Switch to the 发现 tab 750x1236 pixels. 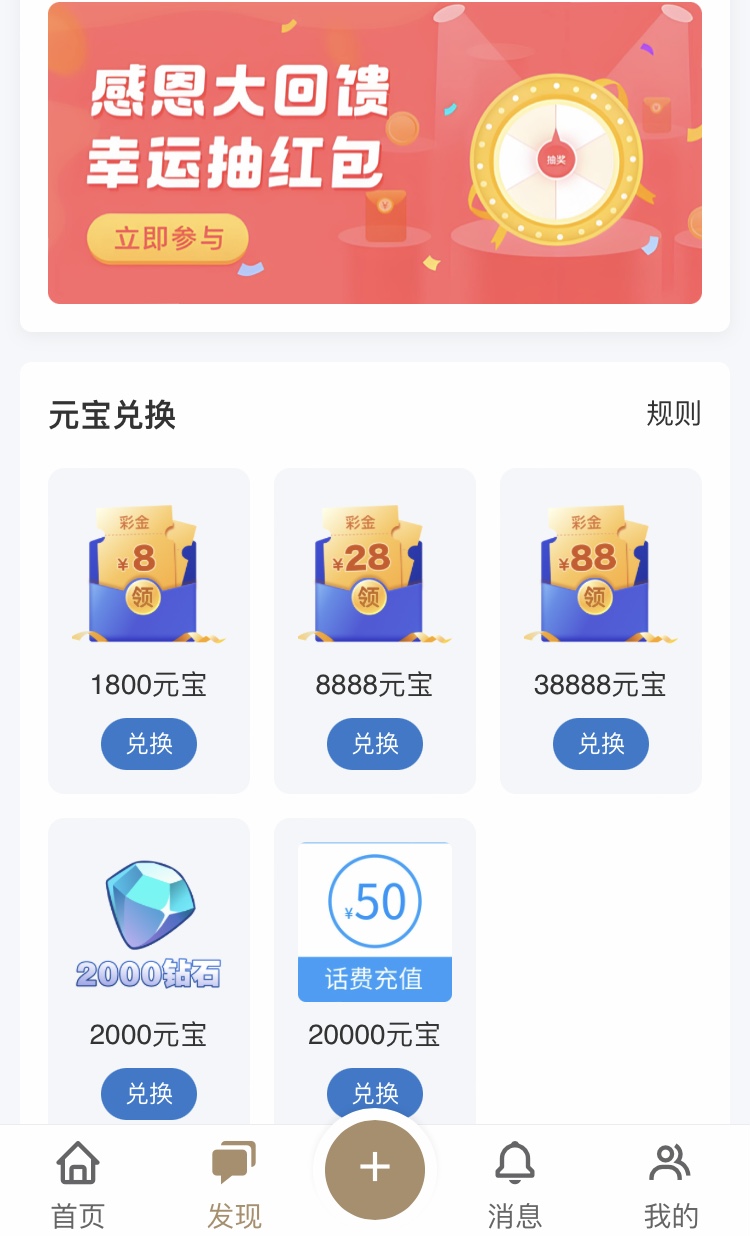tap(234, 1186)
